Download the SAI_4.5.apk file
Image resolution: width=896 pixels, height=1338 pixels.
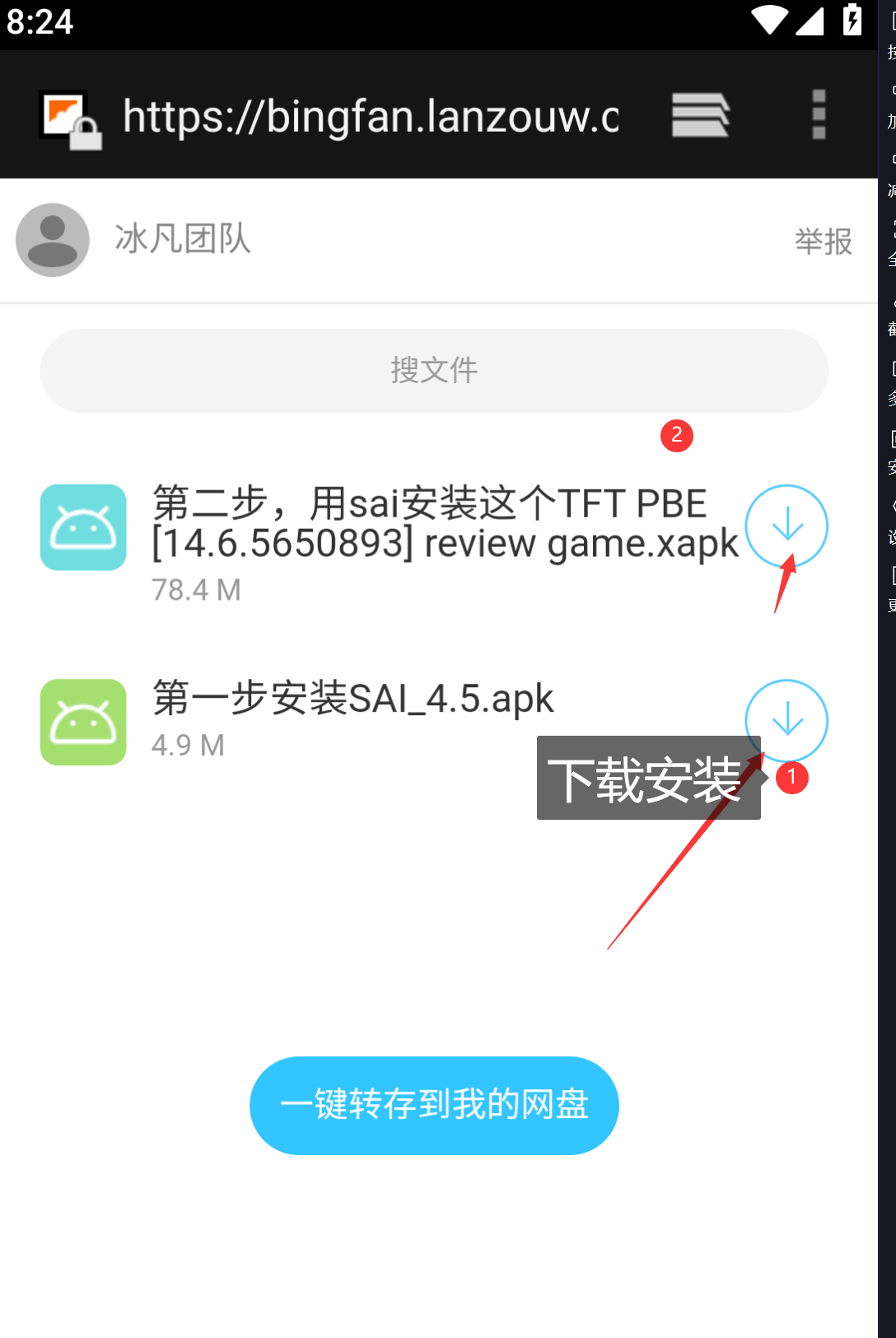coord(786,719)
